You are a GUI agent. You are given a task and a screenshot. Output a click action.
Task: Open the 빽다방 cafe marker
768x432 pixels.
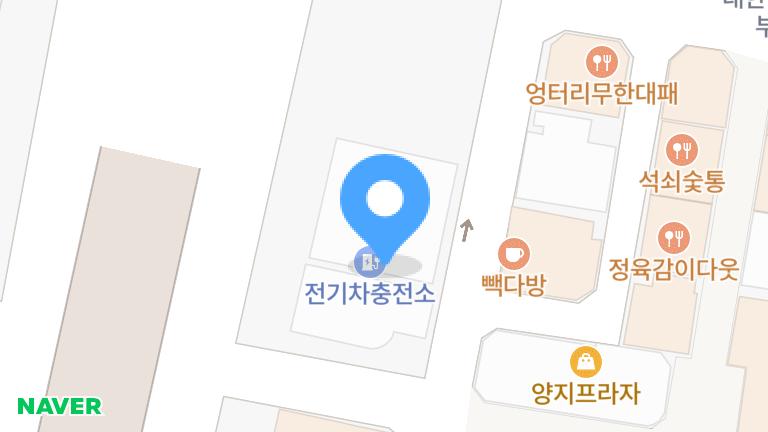(x=514, y=254)
